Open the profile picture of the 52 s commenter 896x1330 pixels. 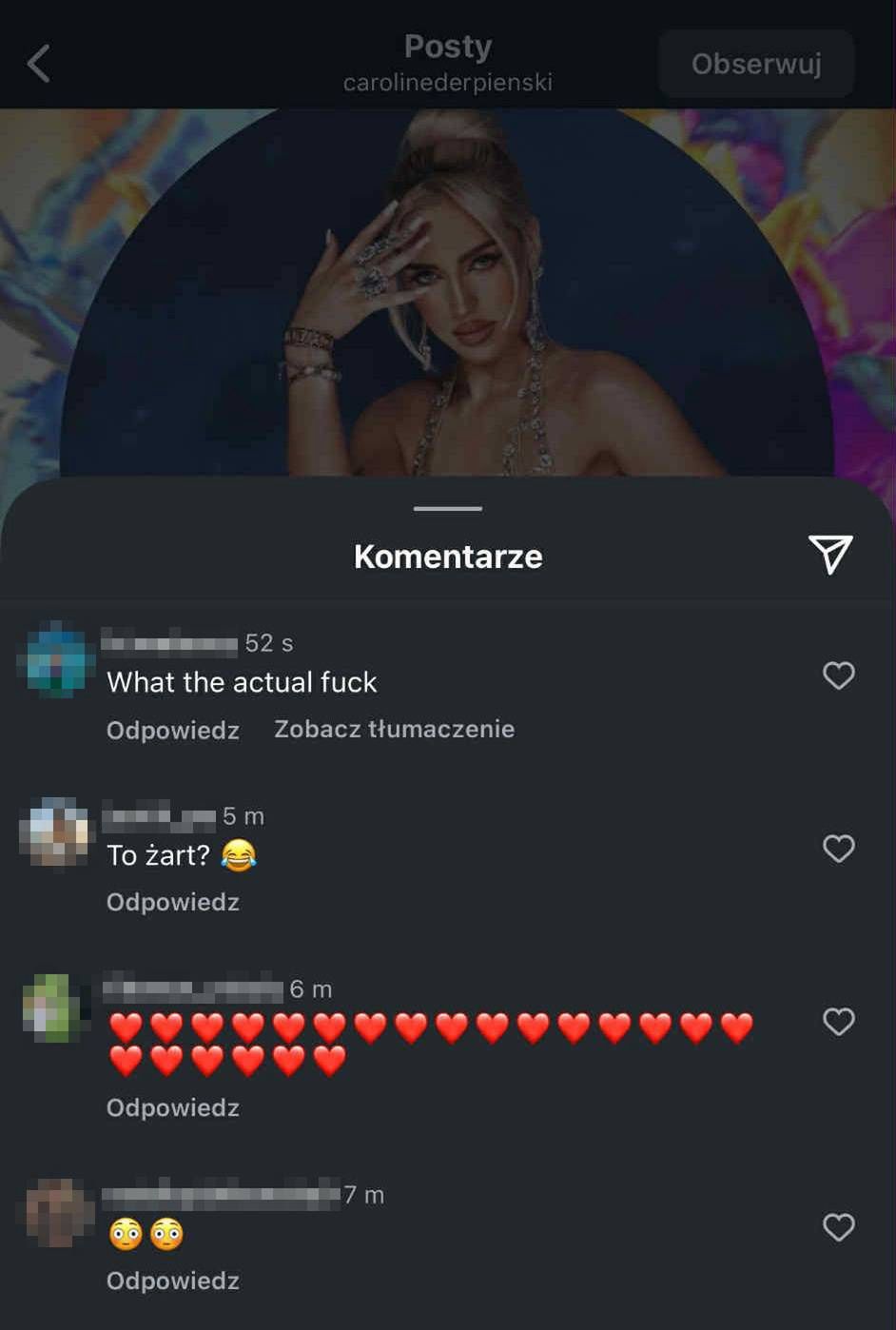[x=56, y=659]
